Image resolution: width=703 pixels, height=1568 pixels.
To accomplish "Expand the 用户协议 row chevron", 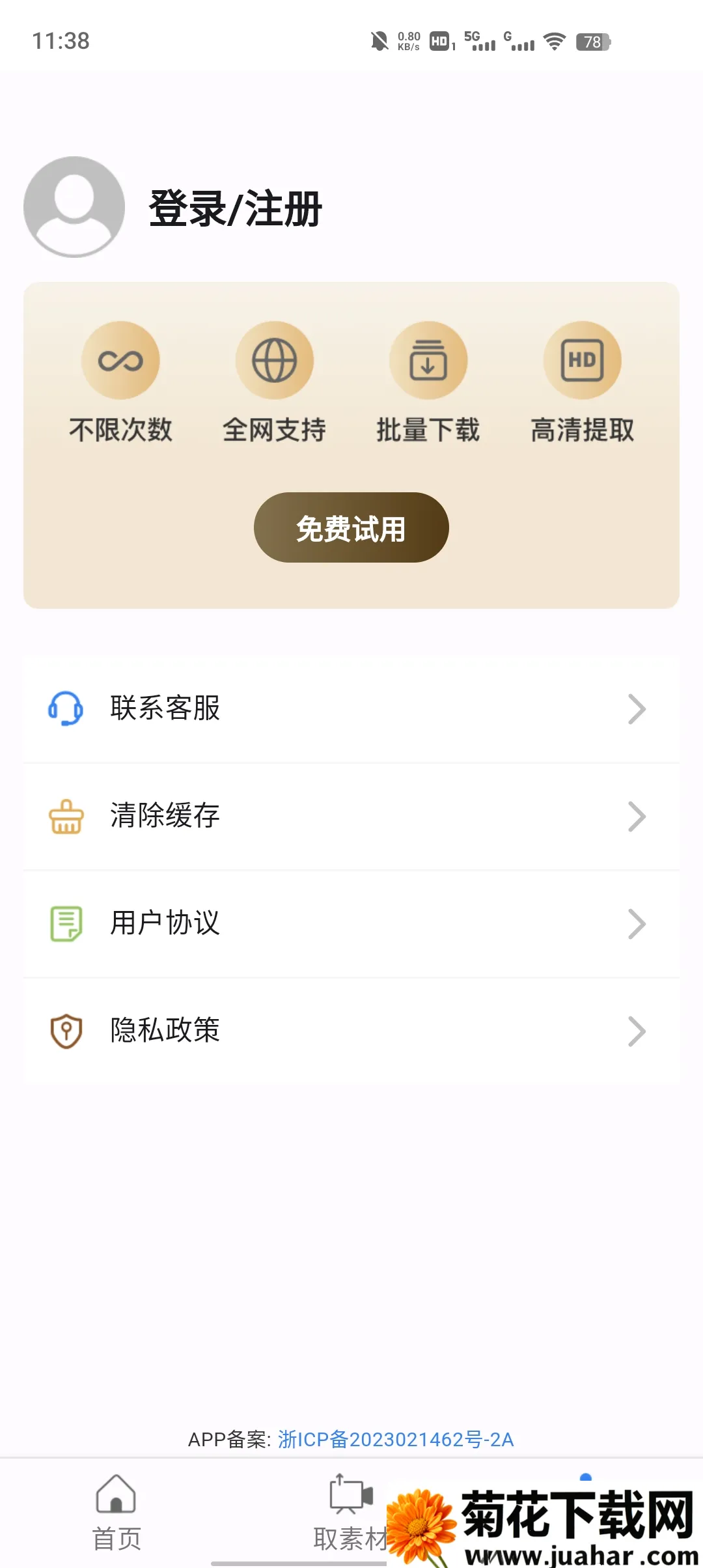I will tap(637, 923).
